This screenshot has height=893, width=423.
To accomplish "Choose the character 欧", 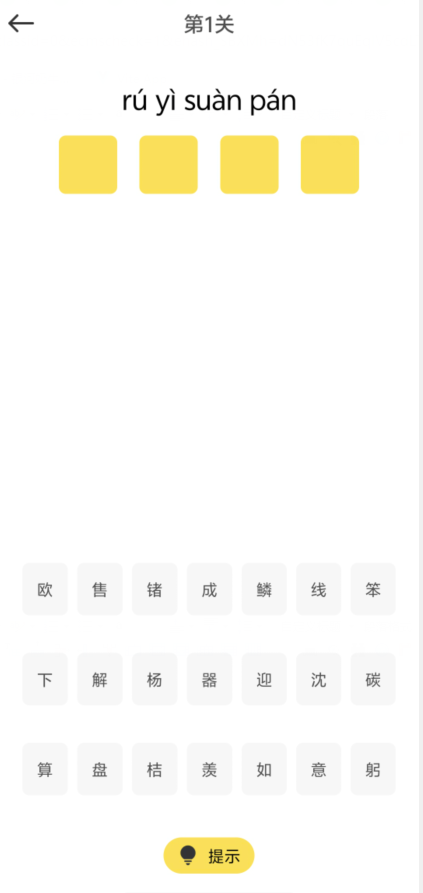I will tap(44, 589).
